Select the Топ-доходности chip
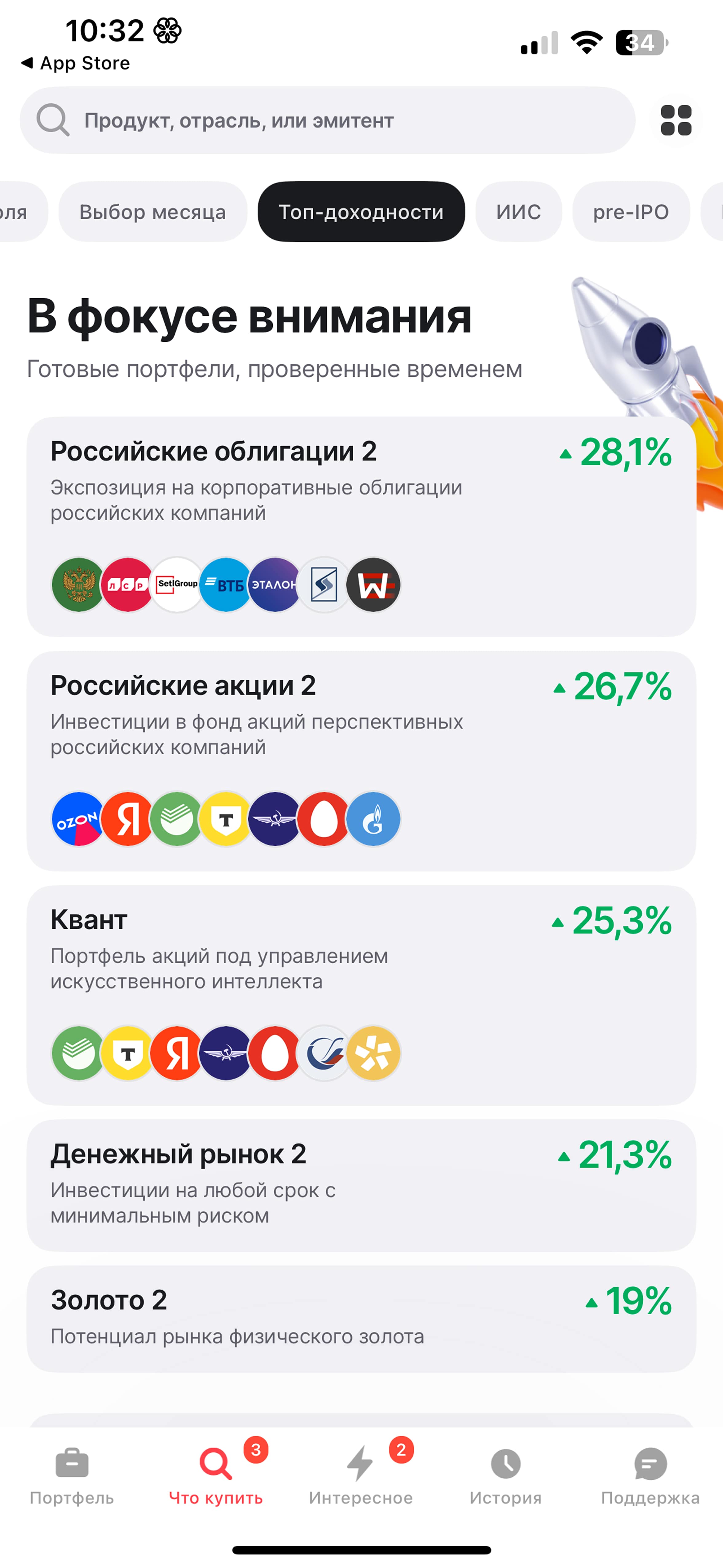 [361, 212]
